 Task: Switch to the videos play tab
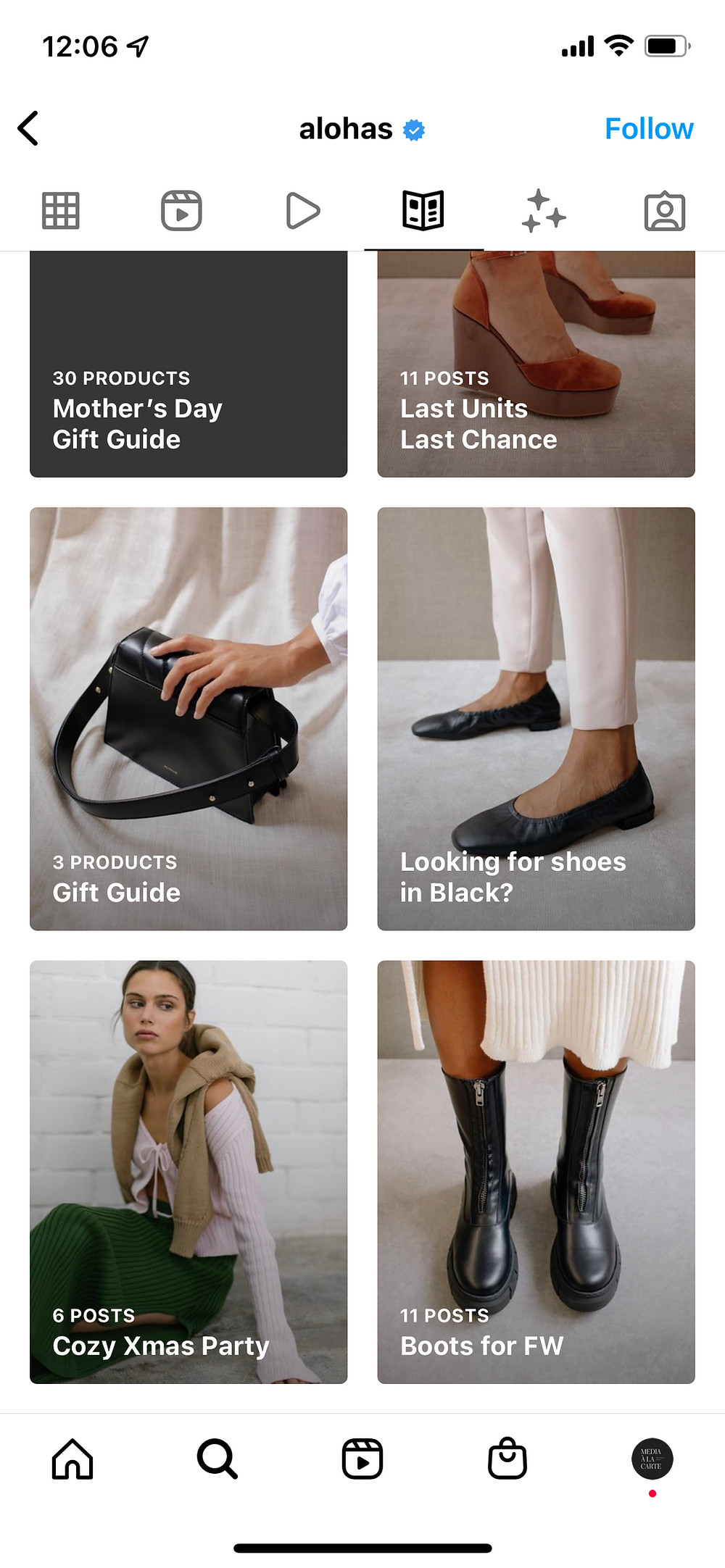point(302,211)
